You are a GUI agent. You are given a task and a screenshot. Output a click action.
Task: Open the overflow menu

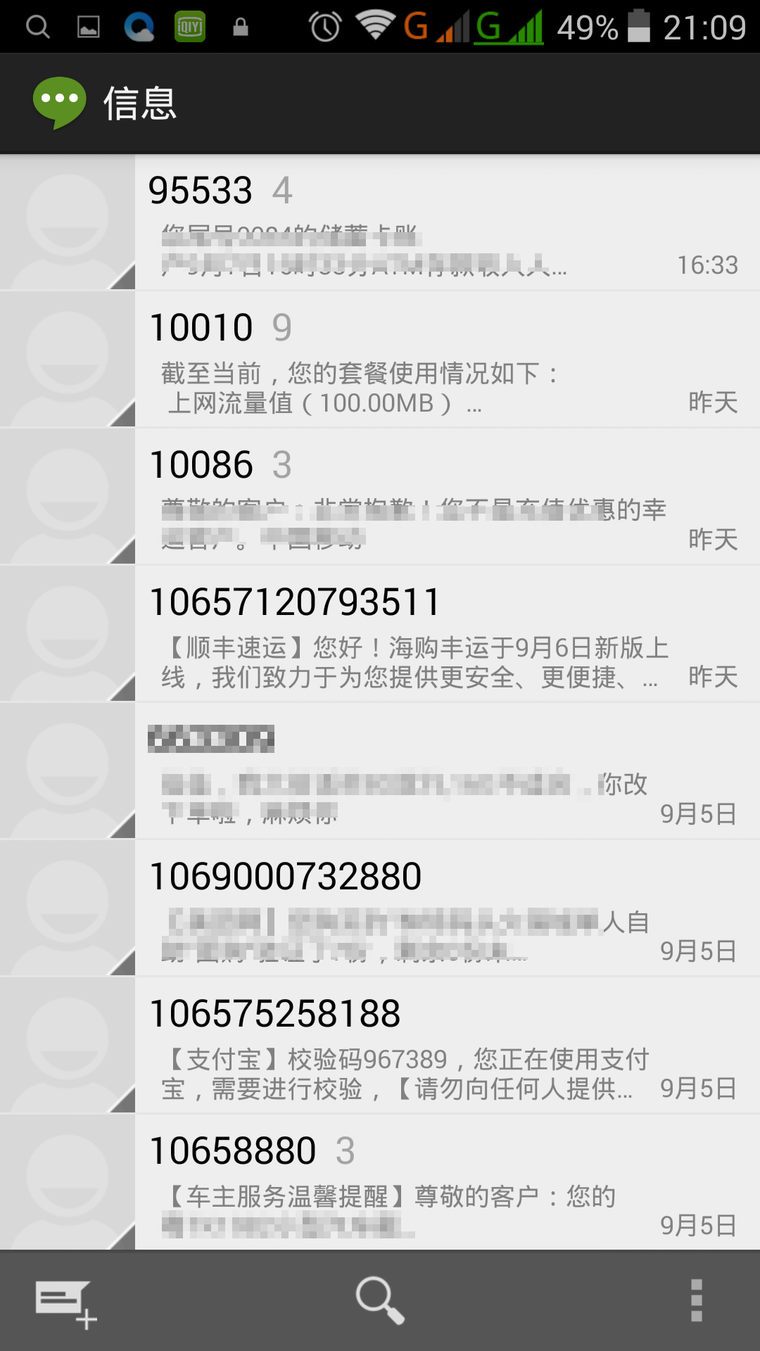(x=696, y=1301)
